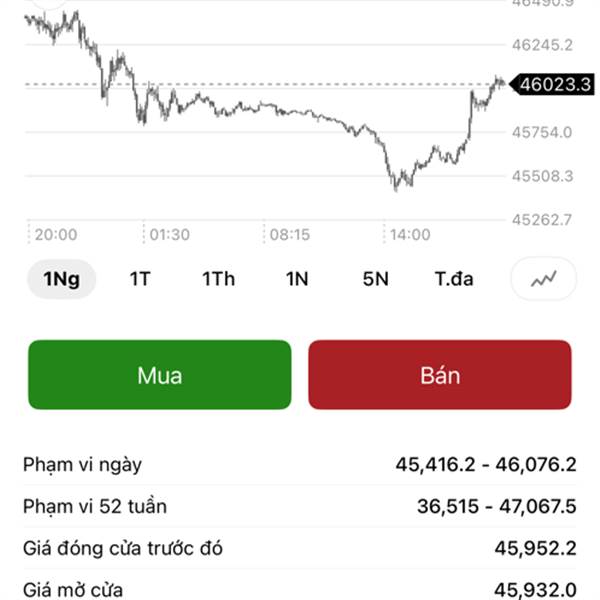
Task: Open the chart type icon
Action: (x=543, y=279)
